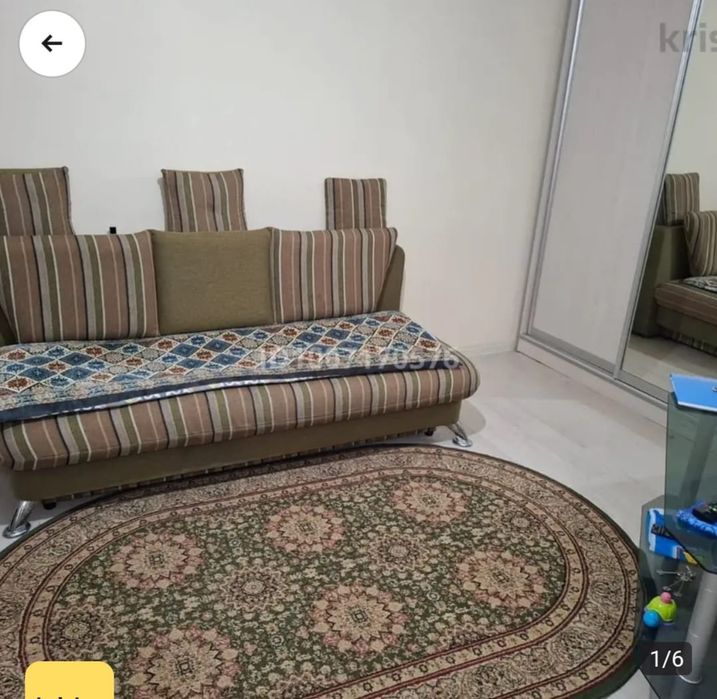Go back using the arrow button
The height and width of the screenshot is (699, 717).
(x=52, y=44)
